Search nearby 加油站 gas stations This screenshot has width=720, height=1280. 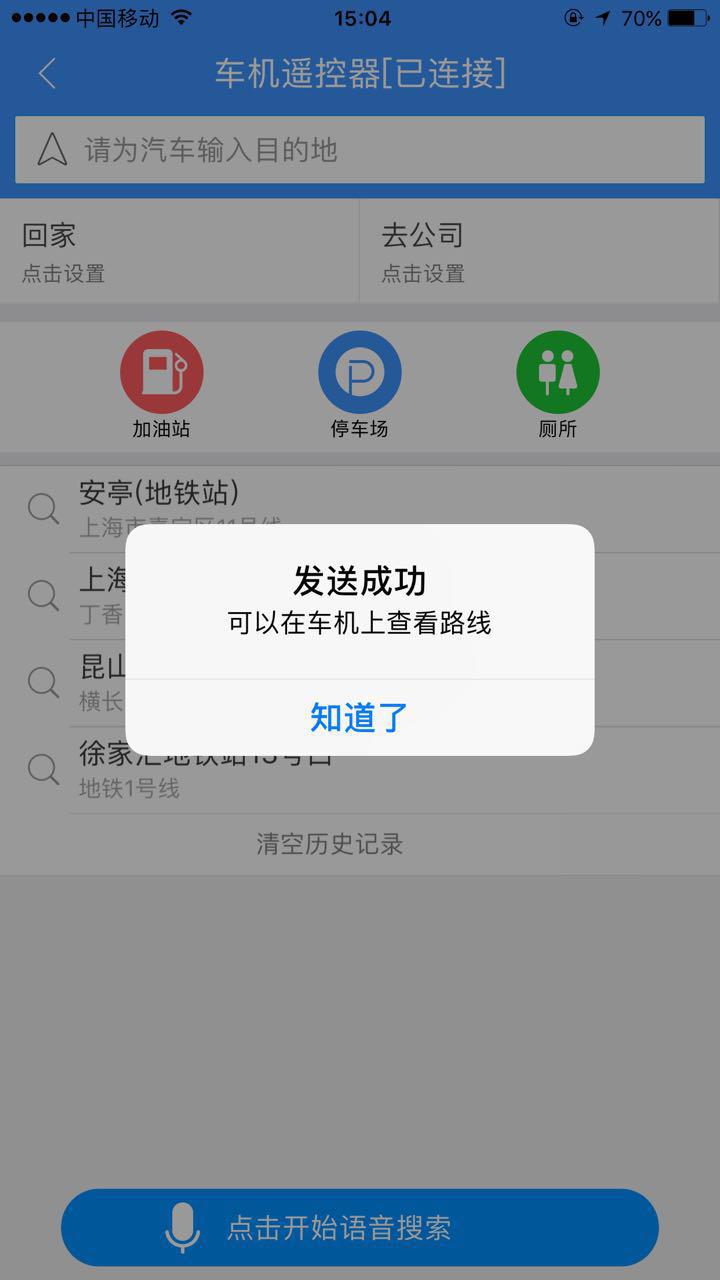161,386
